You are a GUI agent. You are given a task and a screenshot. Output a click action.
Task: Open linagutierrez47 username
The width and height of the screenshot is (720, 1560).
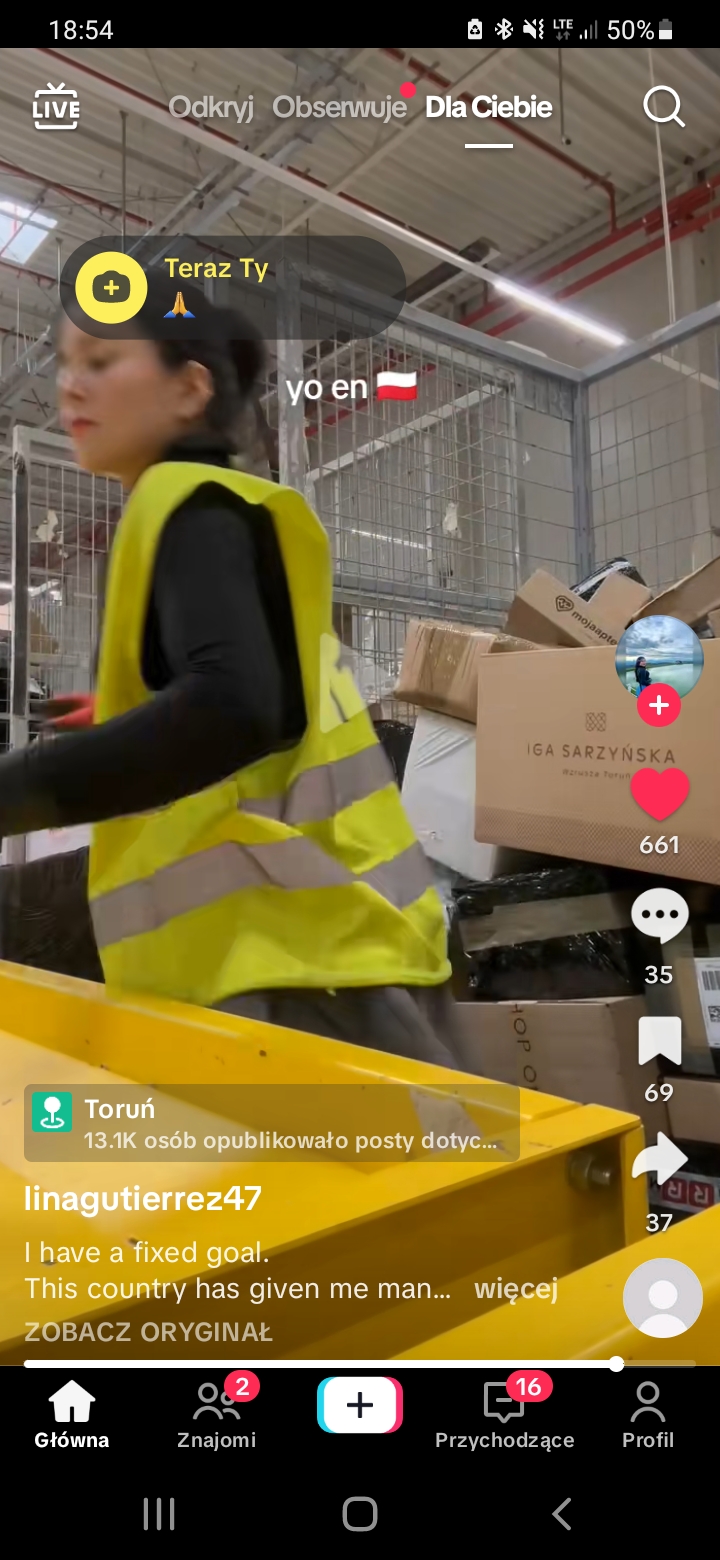[x=143, y=1198]
